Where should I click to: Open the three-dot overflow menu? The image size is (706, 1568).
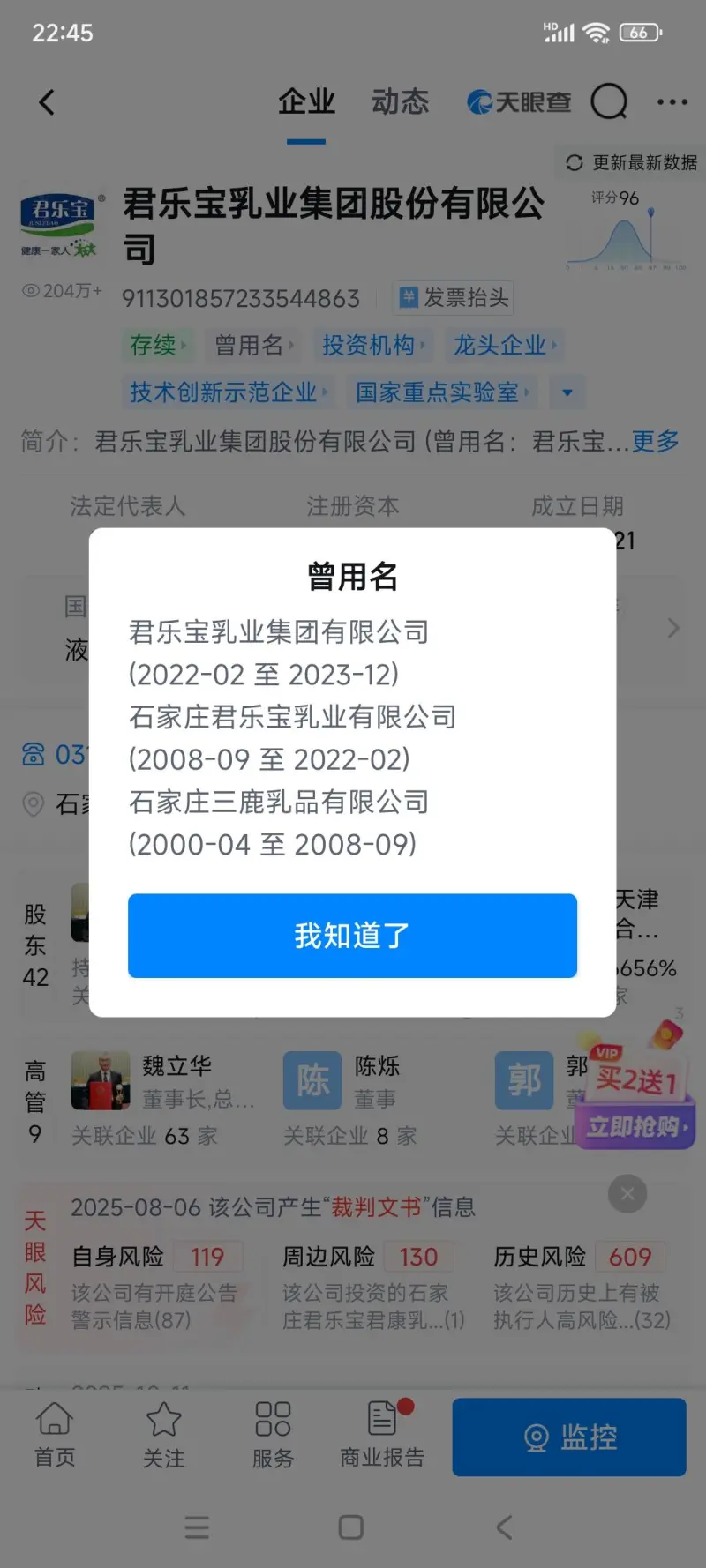point(672,102)
